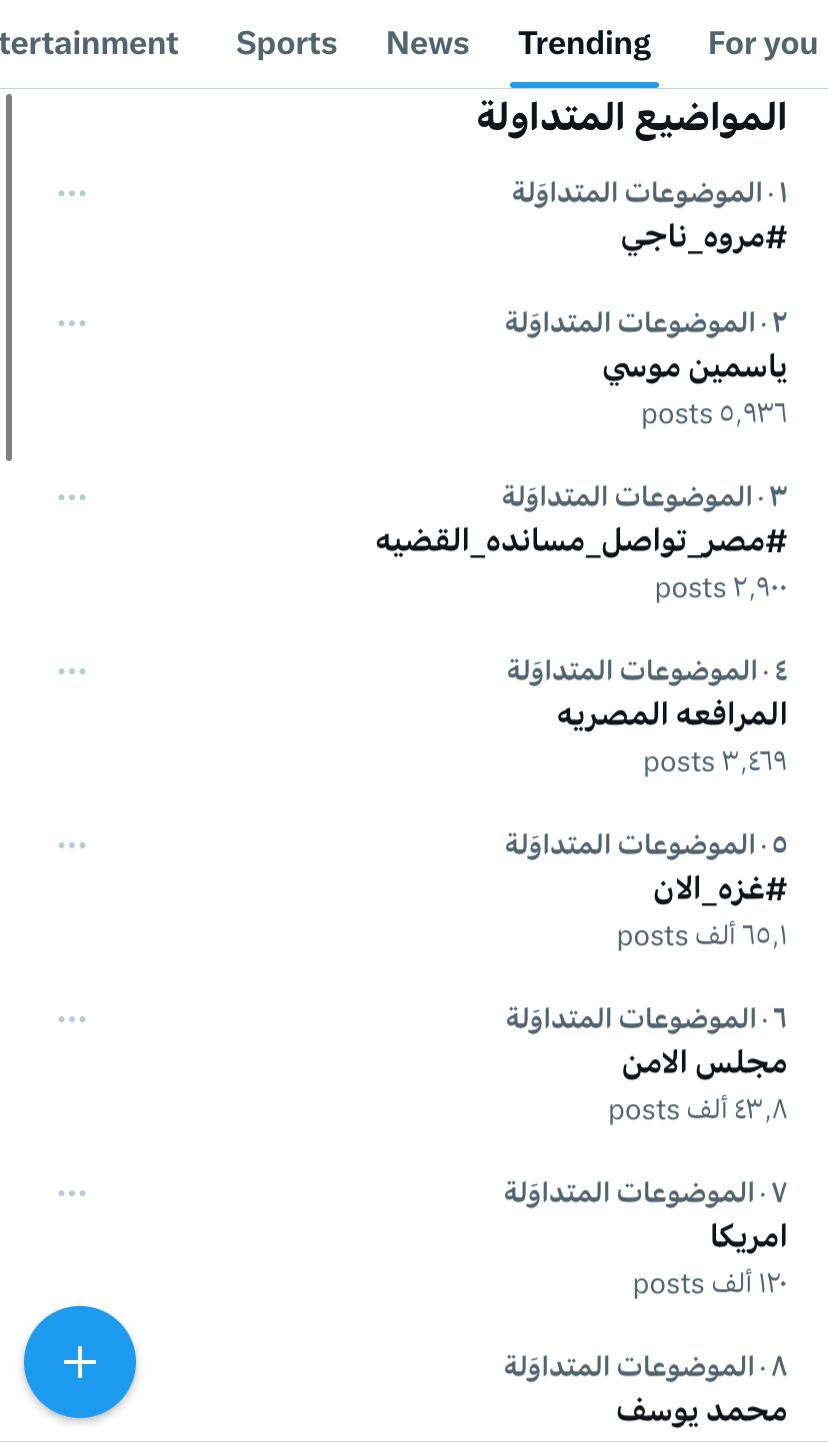Open the For you tab
Screen dimensions: 828x1442
pos(762,43)
